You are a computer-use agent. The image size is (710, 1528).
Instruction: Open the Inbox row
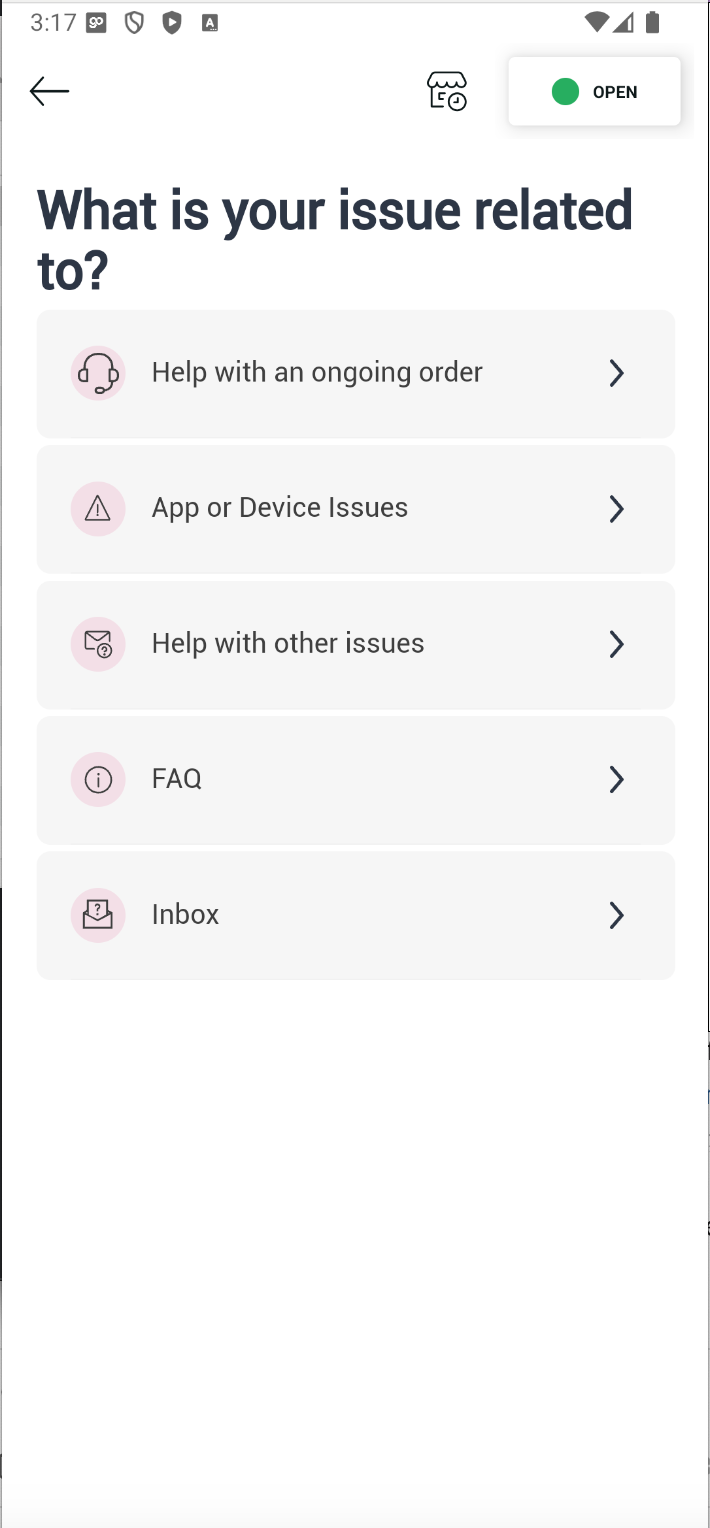tap(356, 916)
